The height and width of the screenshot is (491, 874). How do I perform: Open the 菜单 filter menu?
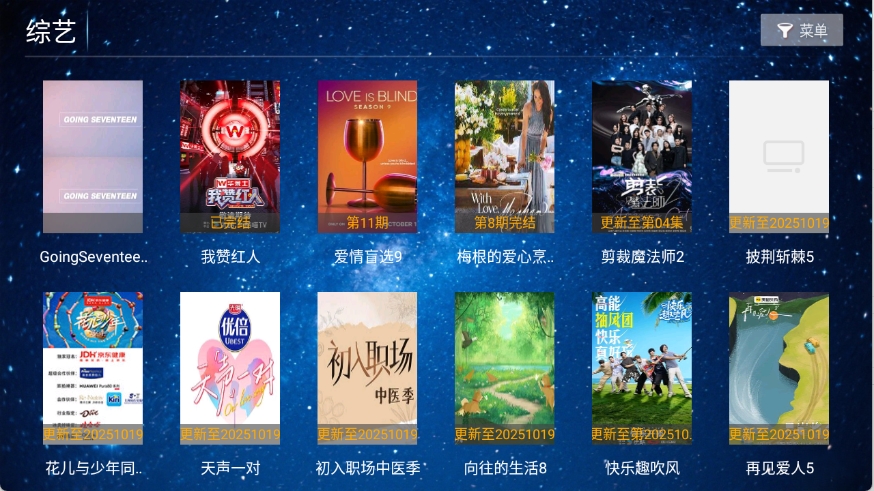tap(801, 30)
